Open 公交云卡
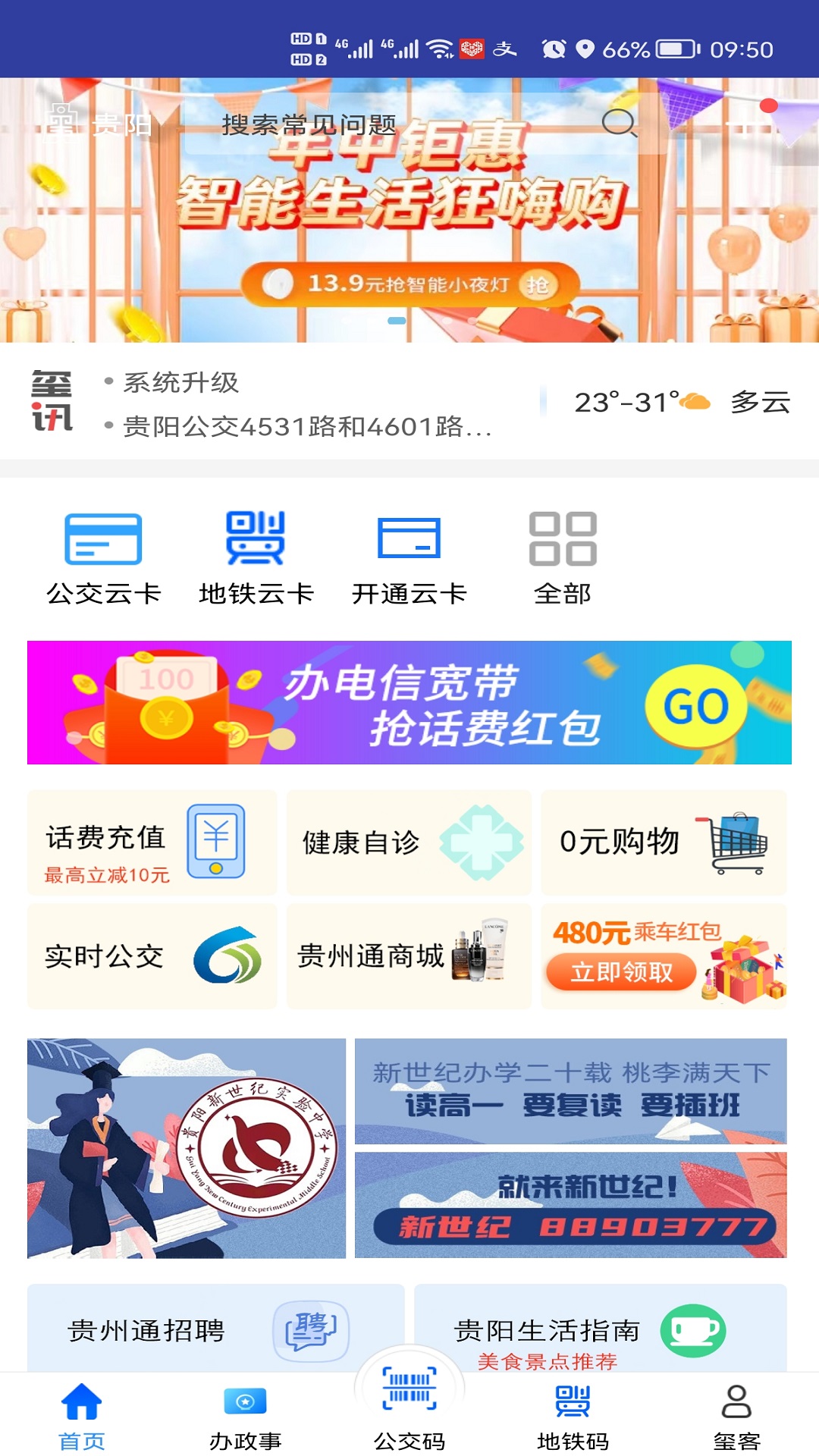The height and width of the screenshot is (1456, 819). tap(104, 557)
